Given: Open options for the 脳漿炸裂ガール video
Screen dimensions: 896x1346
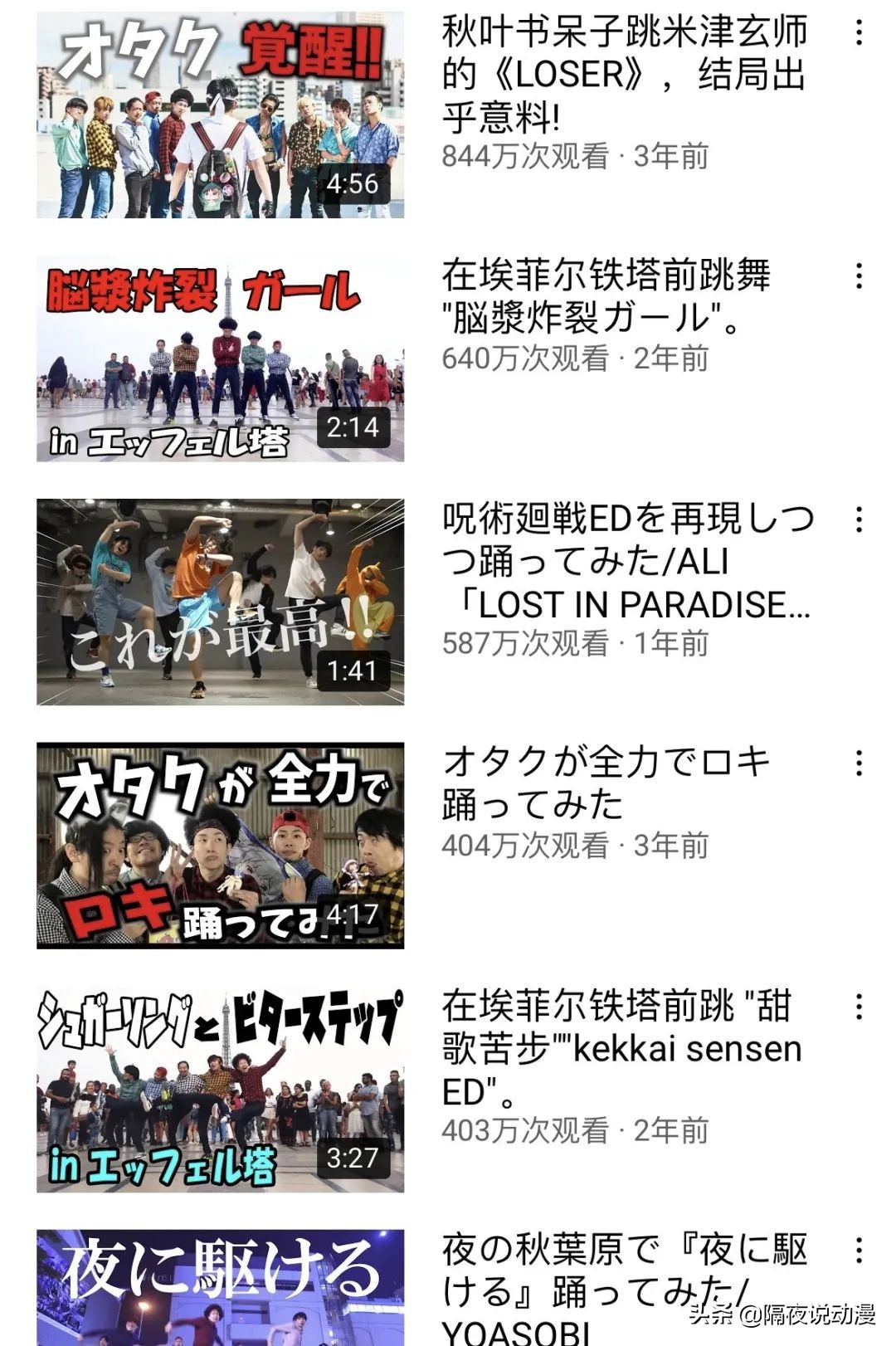Looking at the screenshot, I should point(859,276).
